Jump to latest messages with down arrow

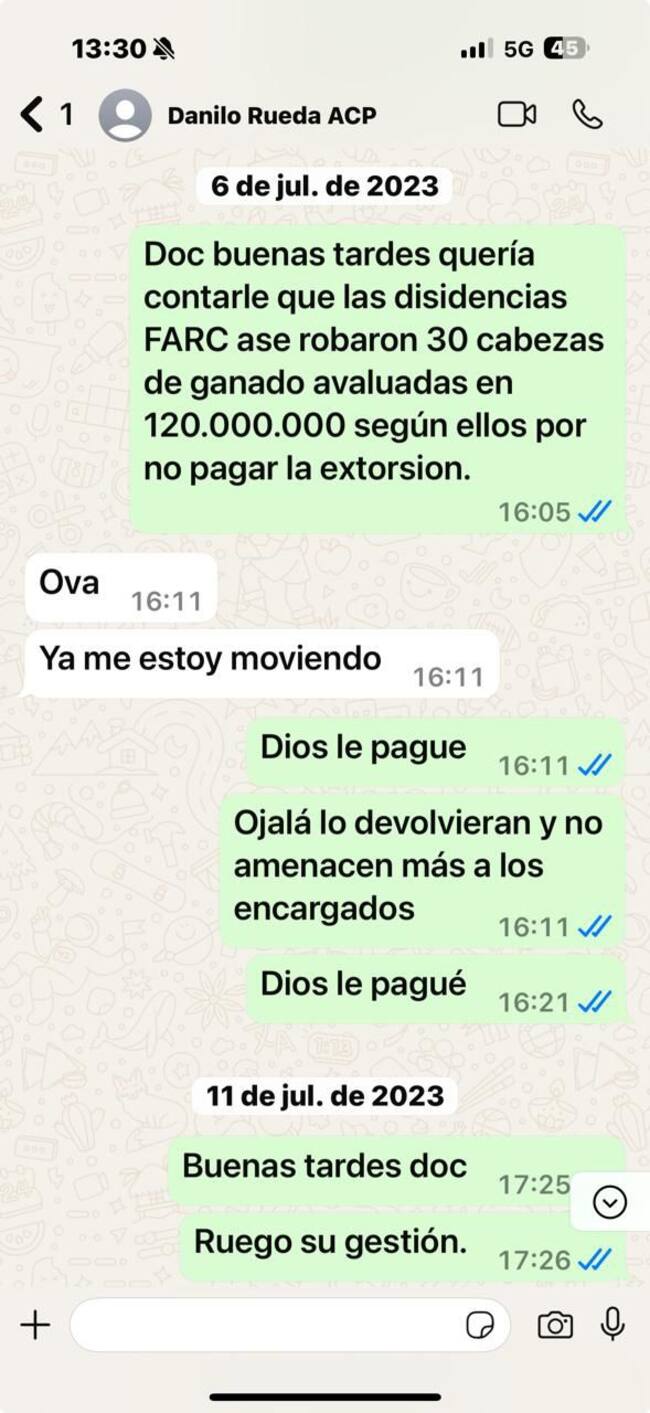pos(609,1203)
